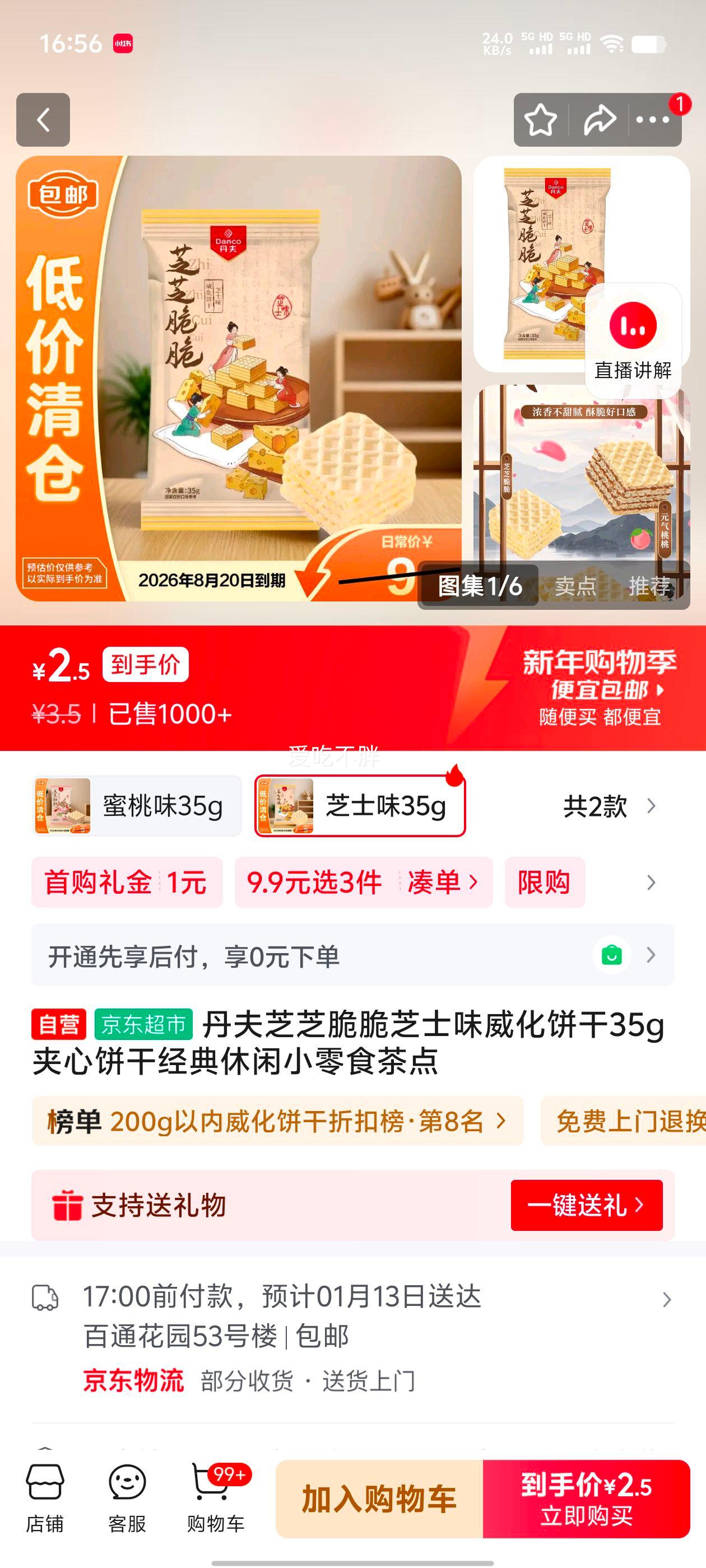Tap the star to favorite this product
706x1568 pixels.
541,120
